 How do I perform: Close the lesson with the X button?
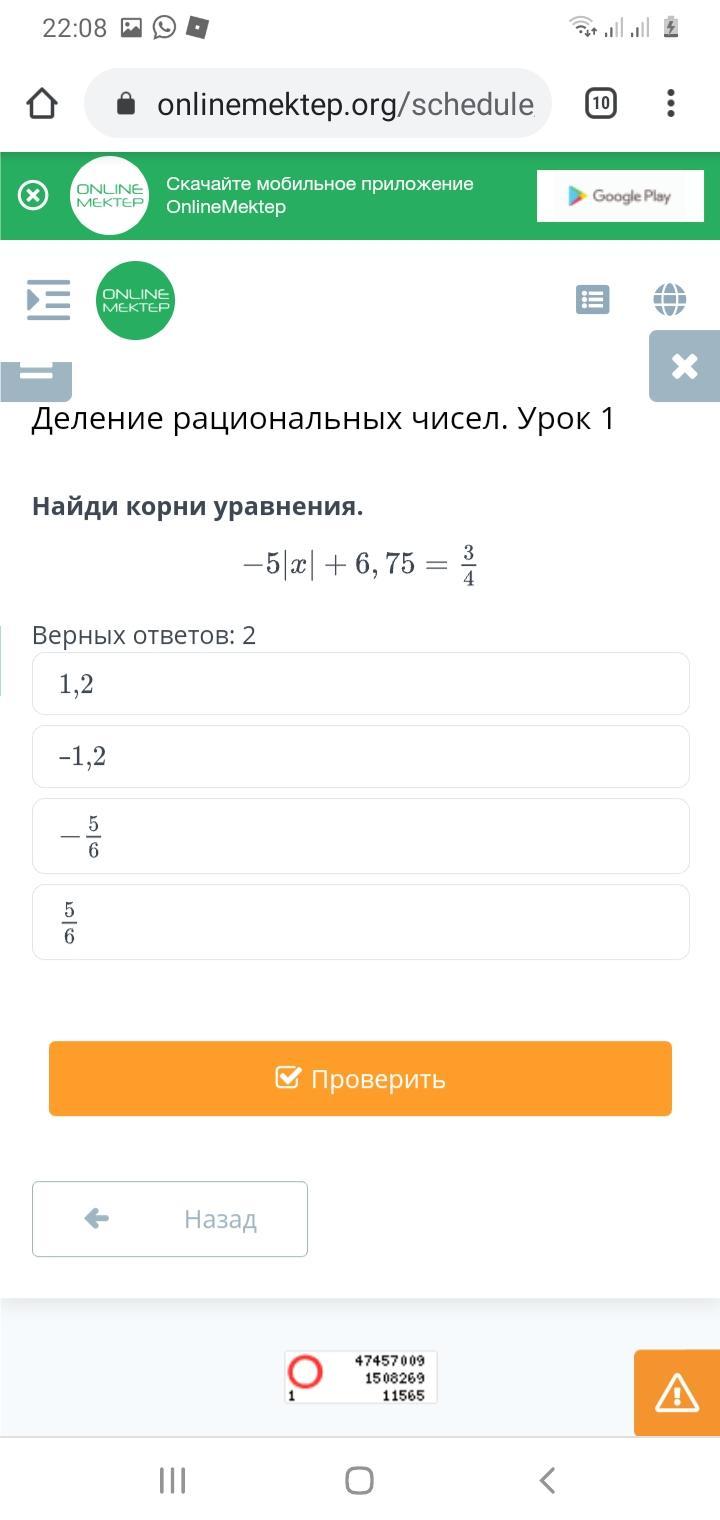(684, 366)
